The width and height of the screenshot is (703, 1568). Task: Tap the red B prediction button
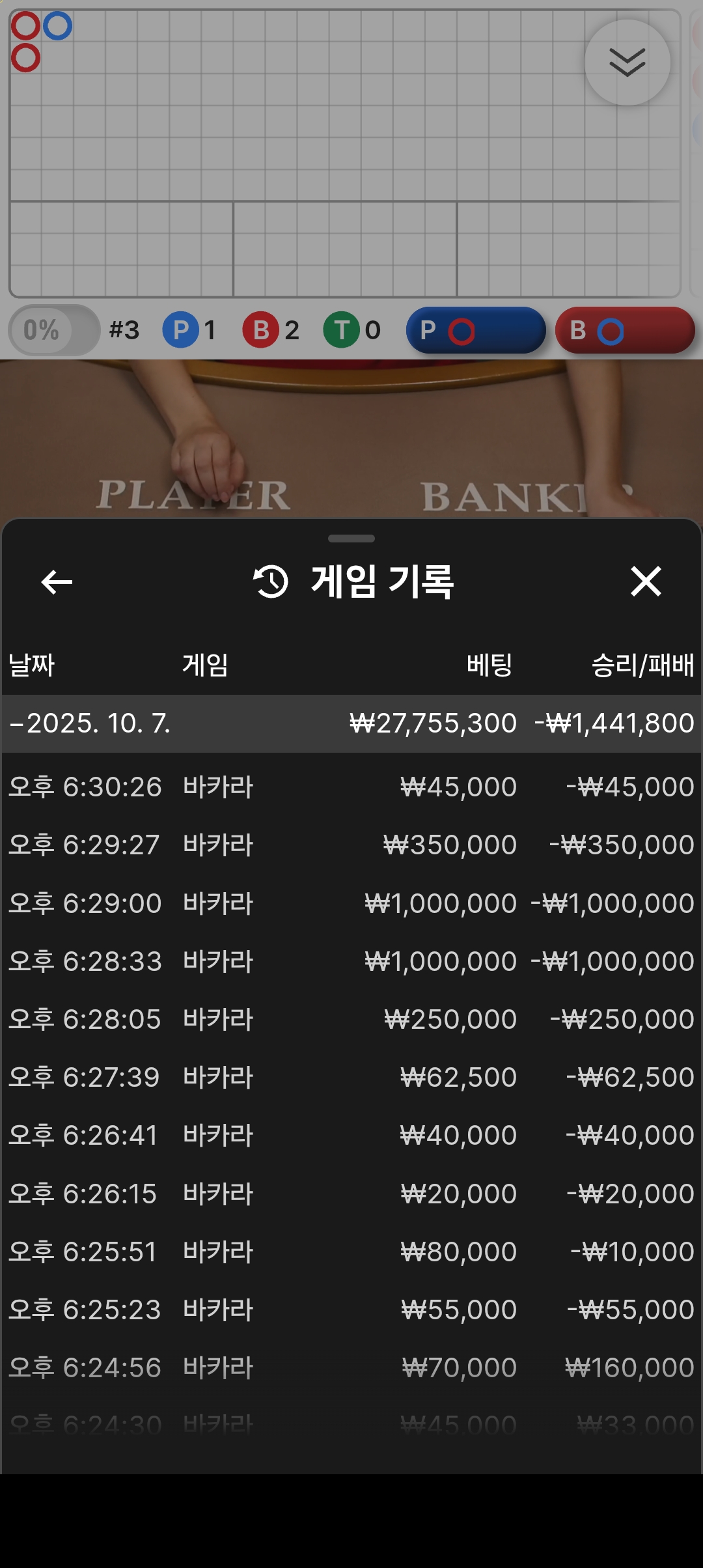pos(625,330)
